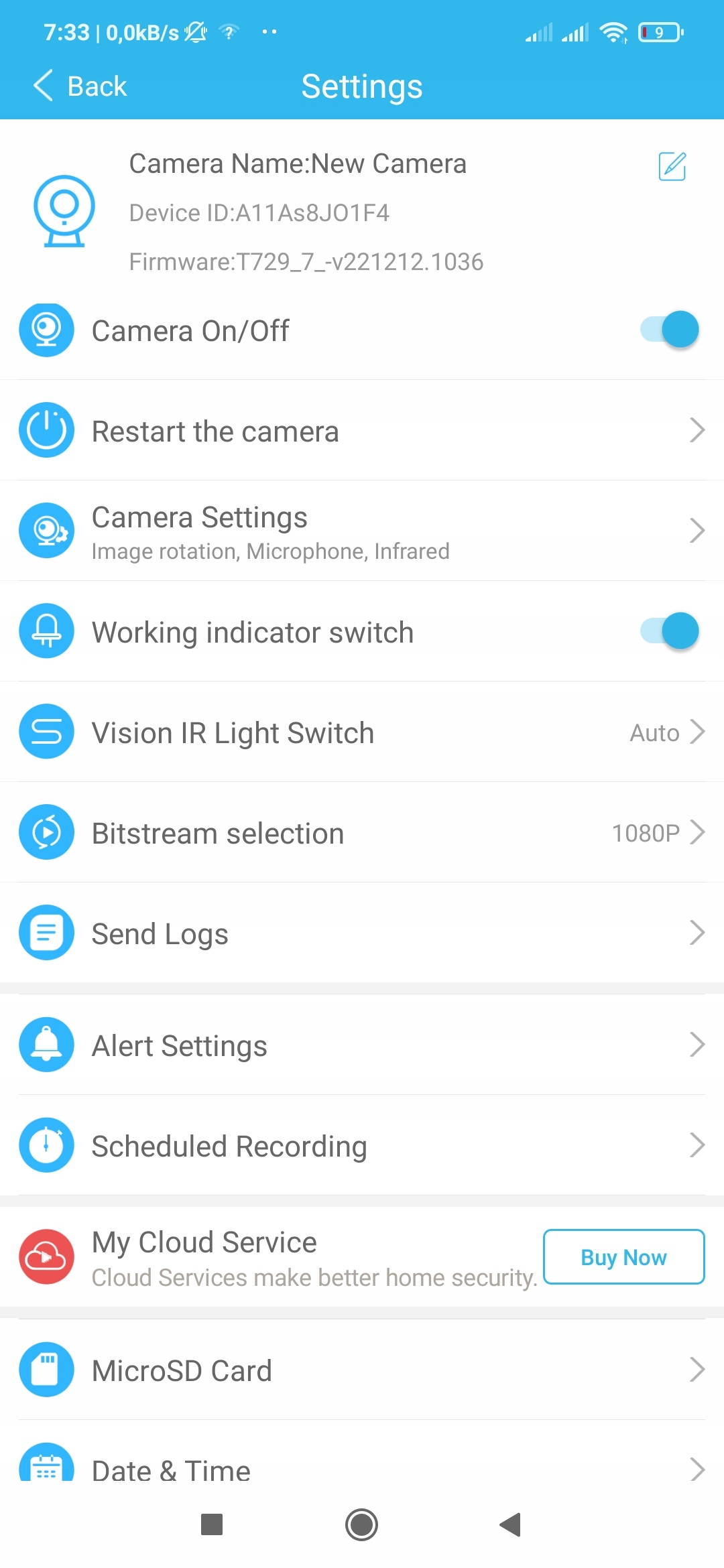Open Camera Settings
Viewport: 724px width, 1568px height.
(x=362, y=531)
